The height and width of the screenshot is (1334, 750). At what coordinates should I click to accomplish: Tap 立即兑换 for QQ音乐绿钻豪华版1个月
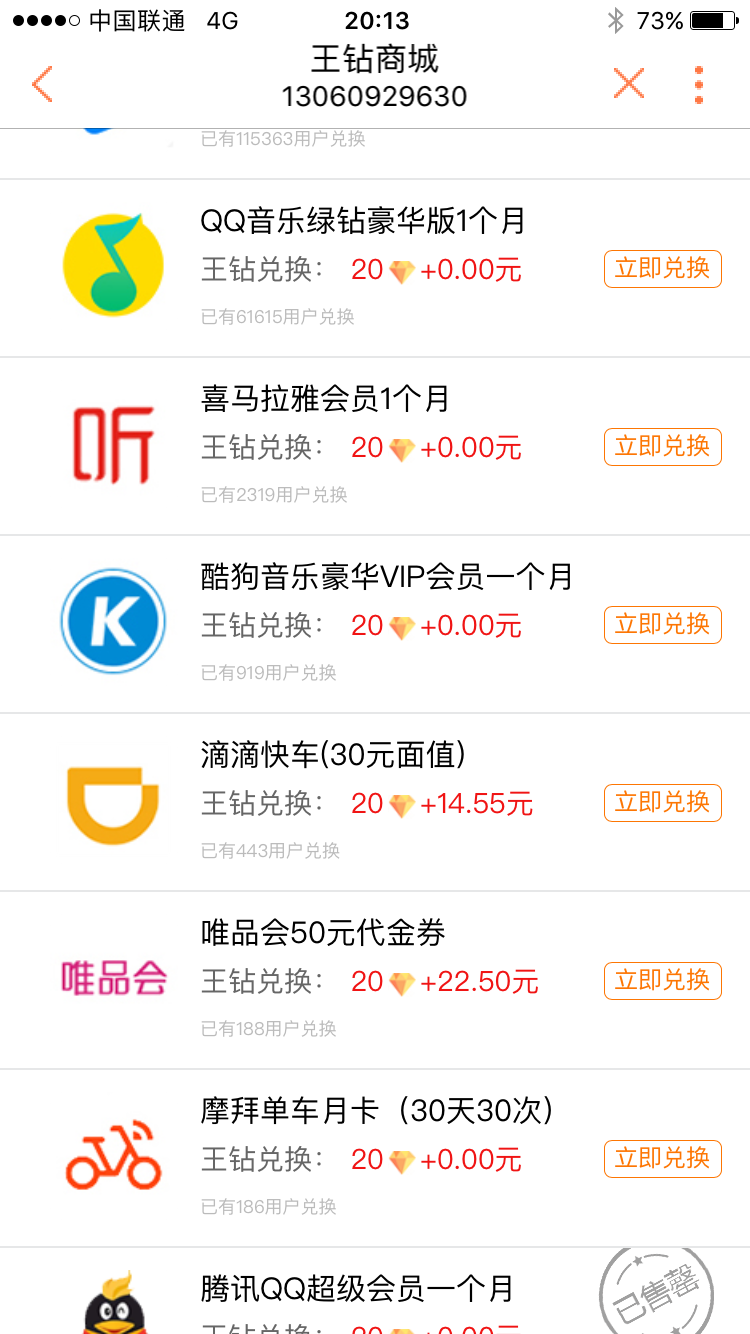662,269
